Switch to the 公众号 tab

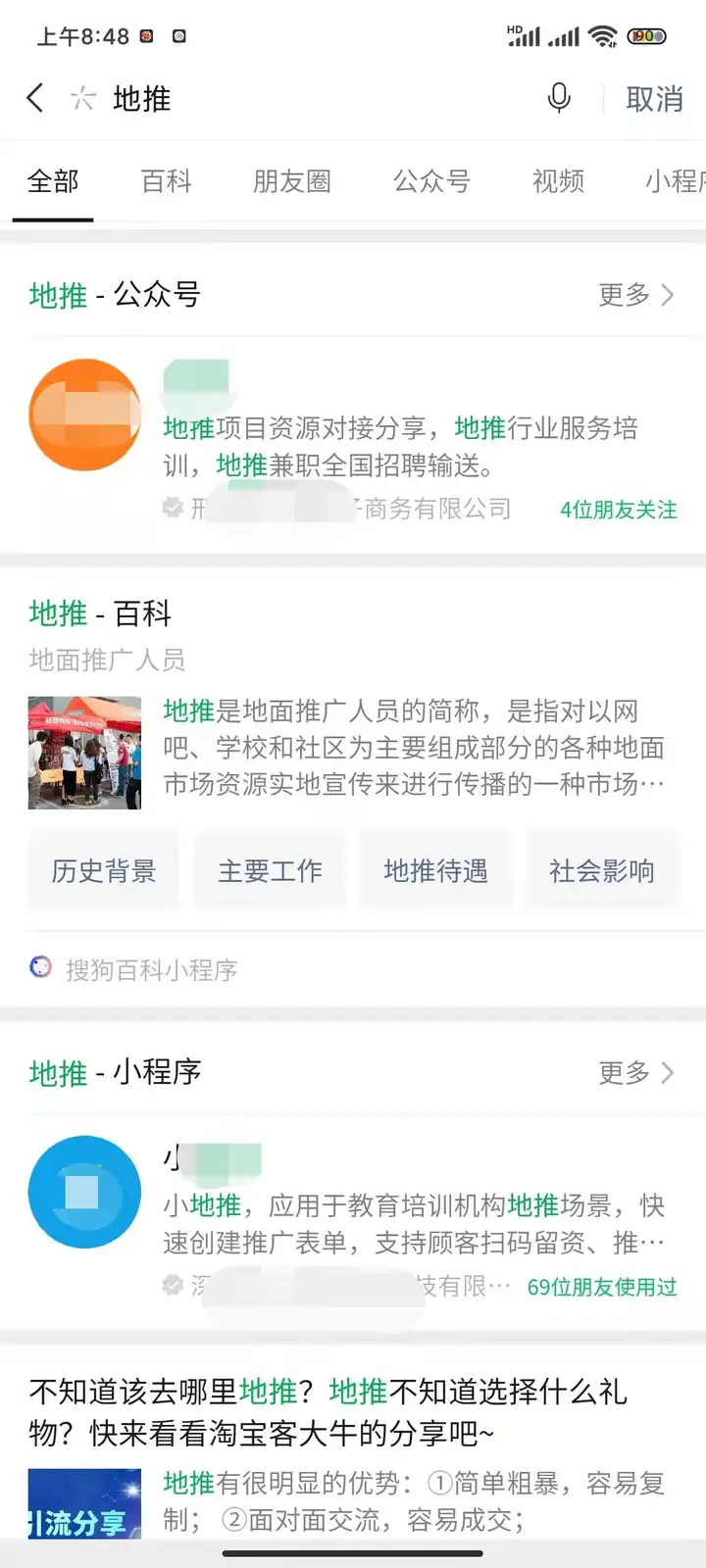431,181
